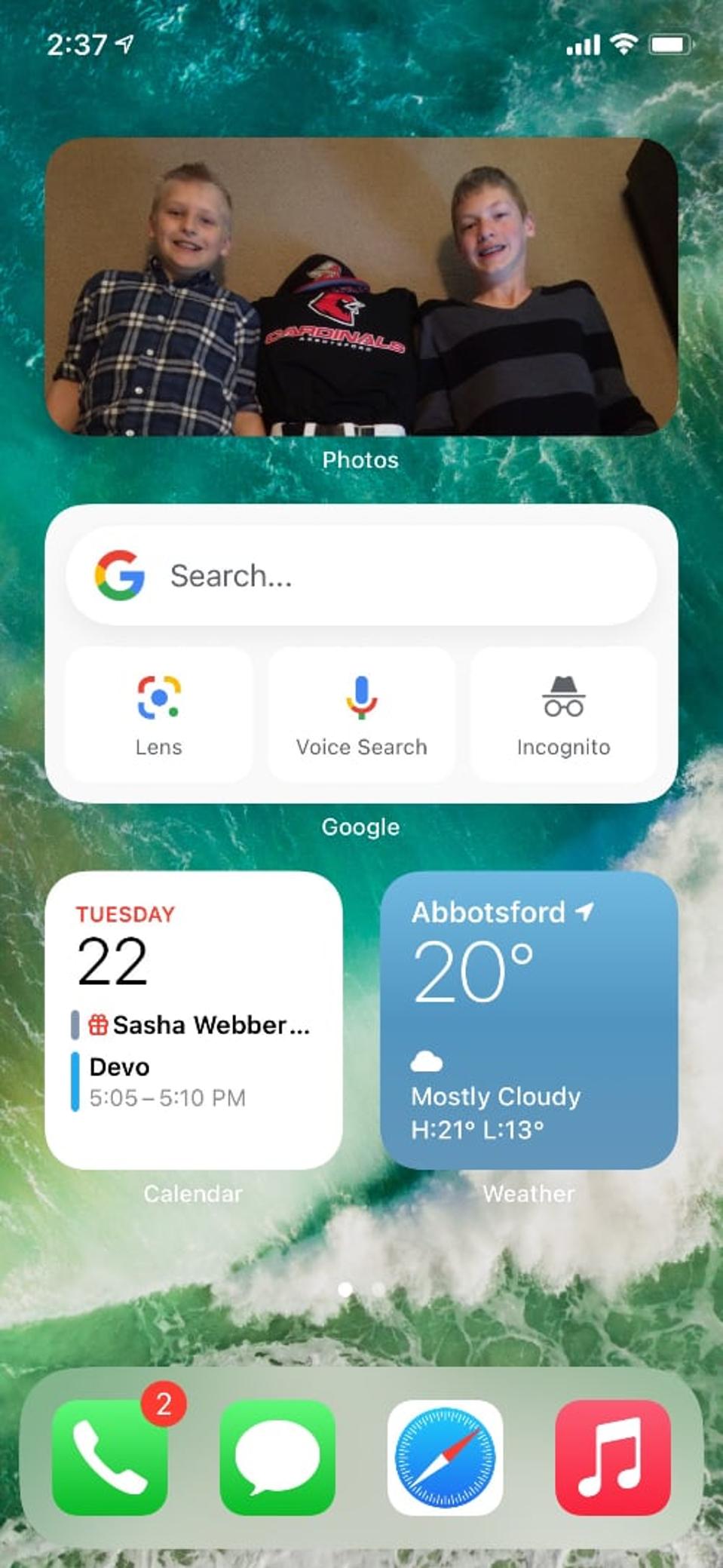The image size is (723, 1568).
Task: Open the Abbotsford Weather widget
Action: coord(528,1020)
